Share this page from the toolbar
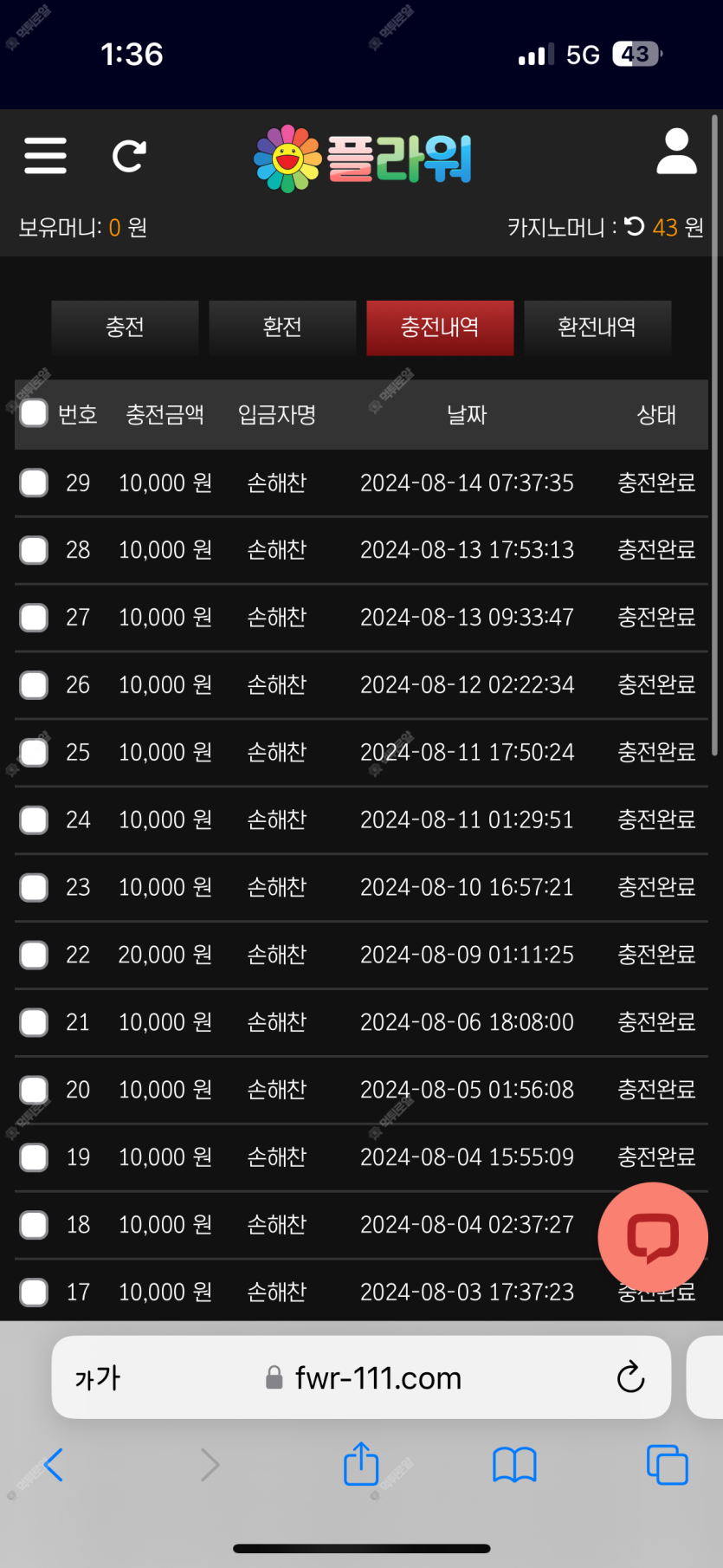The width and height of the screenshot is (723, 1568). coord(361,1463)
